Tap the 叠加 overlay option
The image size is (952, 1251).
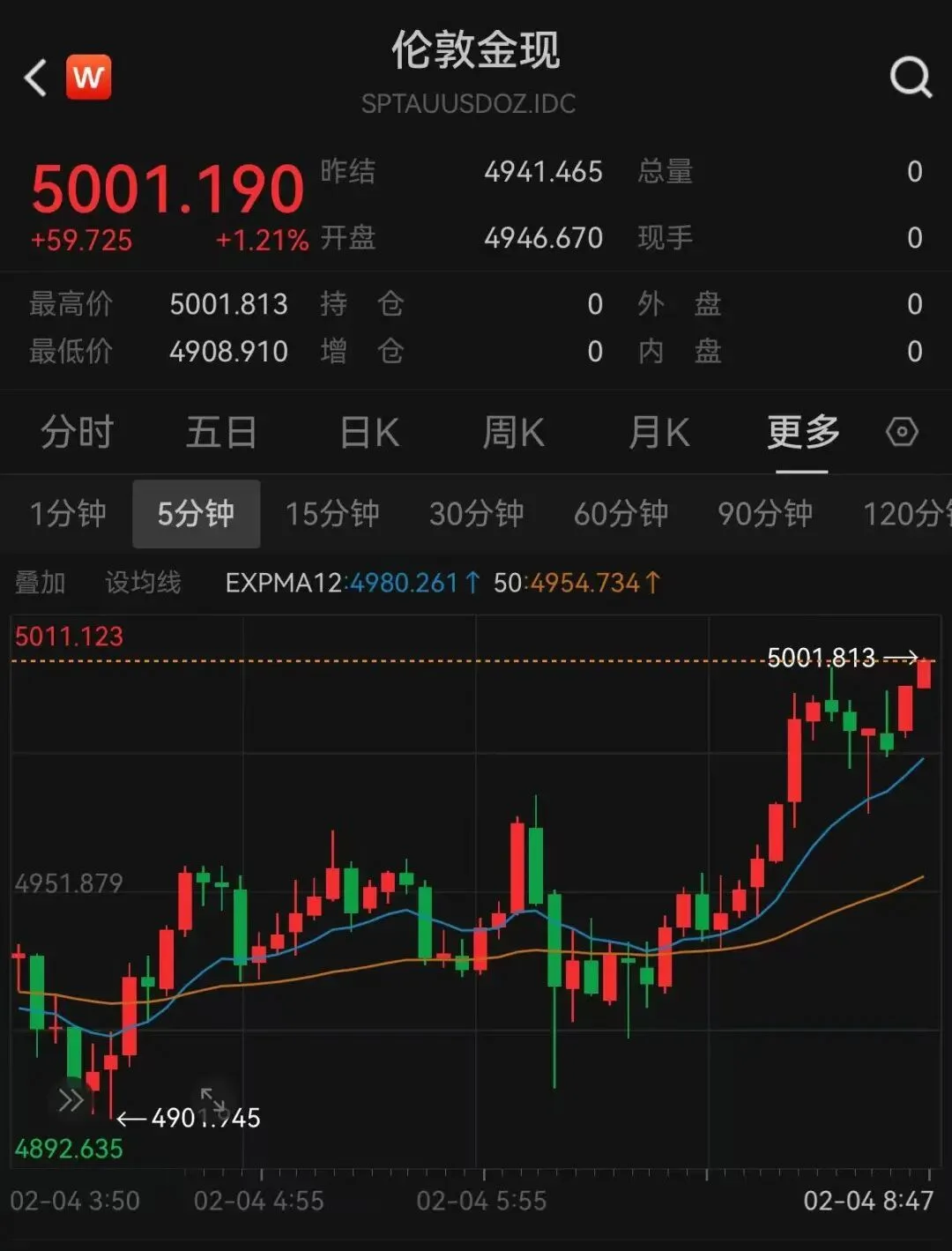click(39, 582)
